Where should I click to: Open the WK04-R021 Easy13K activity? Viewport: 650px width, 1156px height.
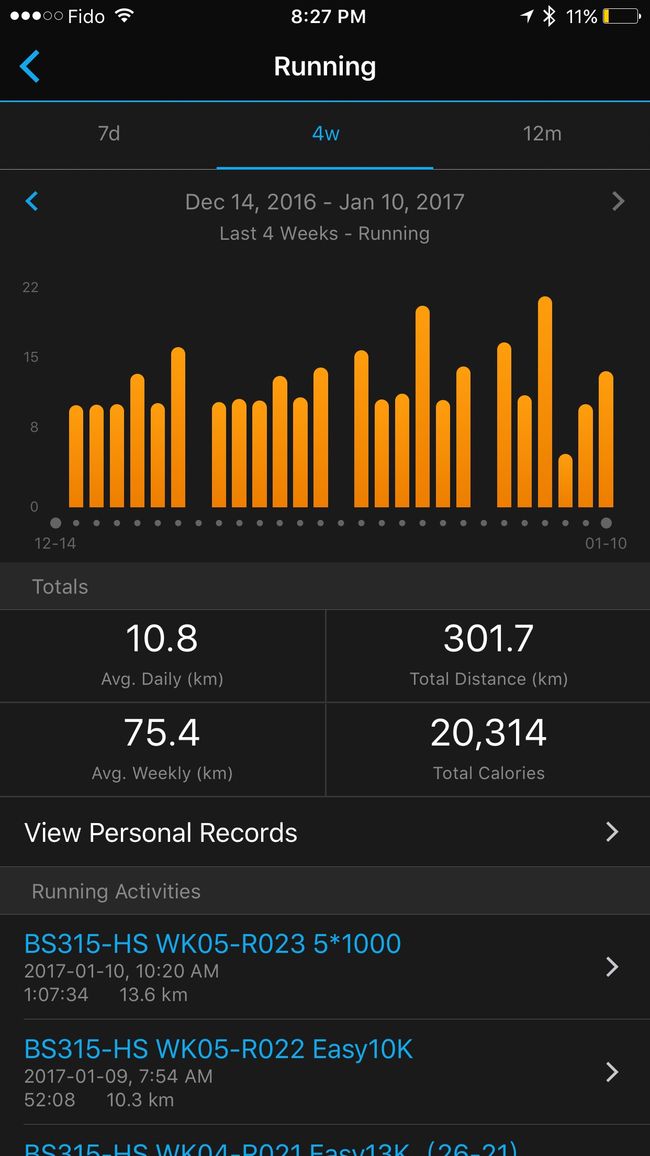coord(325,1141)
